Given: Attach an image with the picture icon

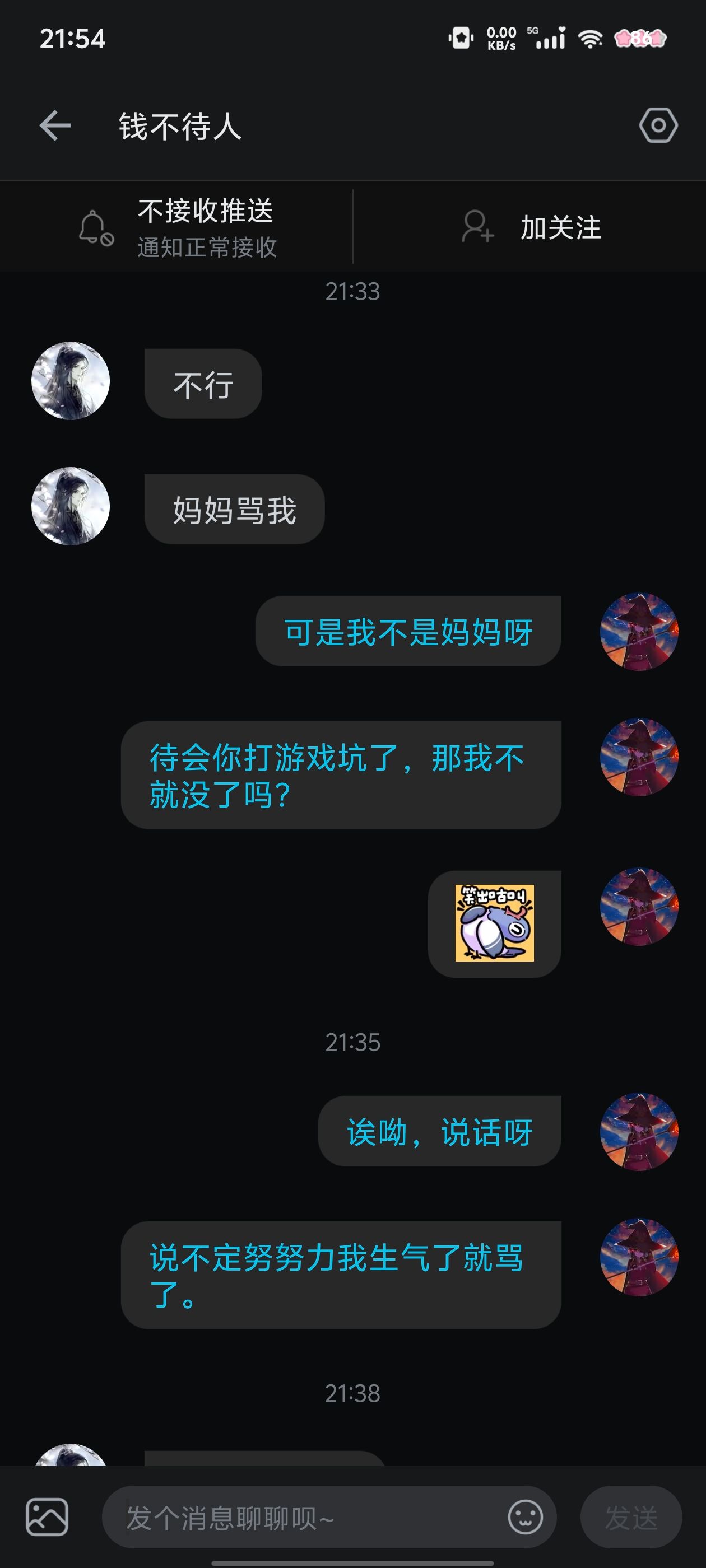Looking at the screenshot, I should [47, 1517].
